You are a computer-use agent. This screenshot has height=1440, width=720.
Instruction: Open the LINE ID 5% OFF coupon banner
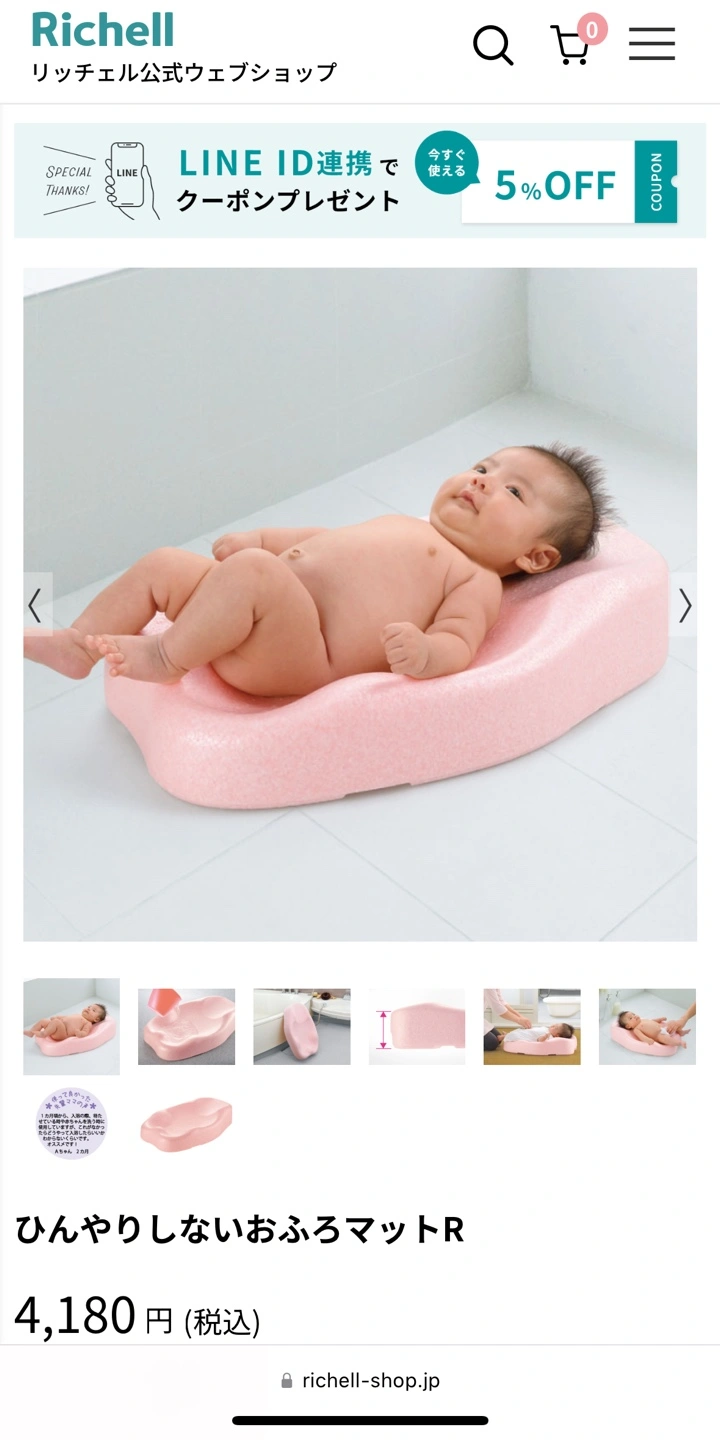[360, 181]
